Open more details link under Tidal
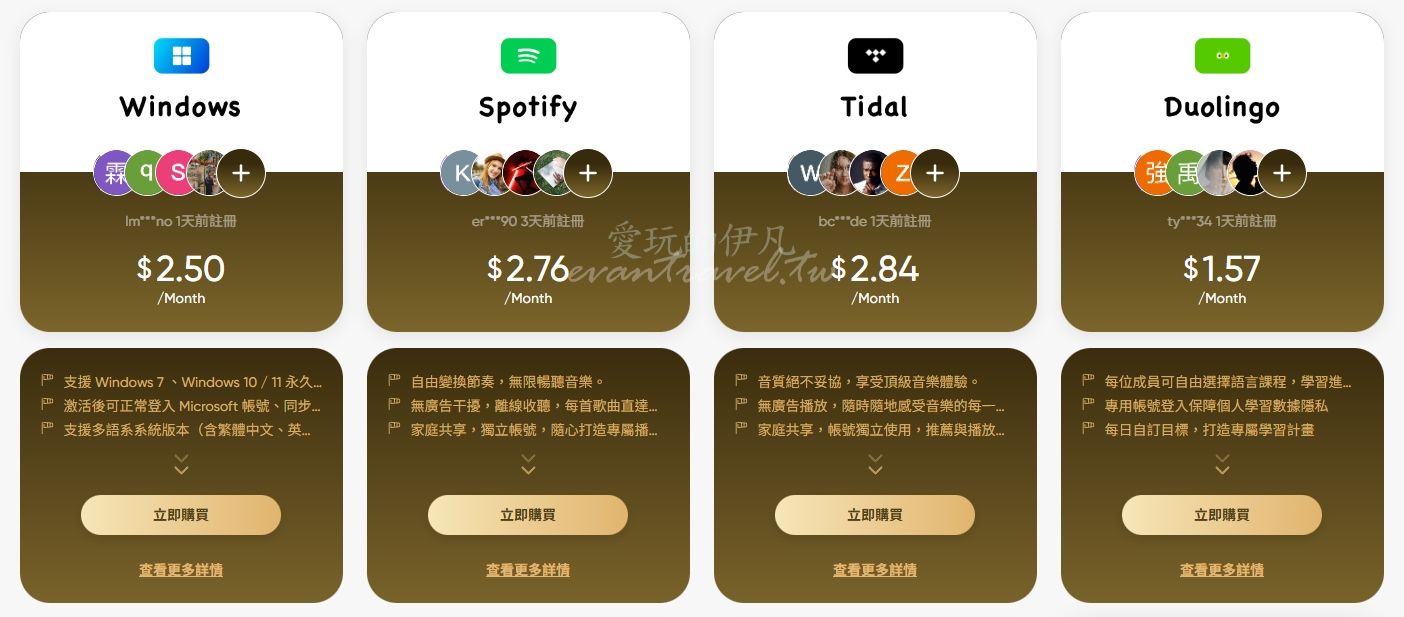Screen dimensions: 1404x617 875,570
